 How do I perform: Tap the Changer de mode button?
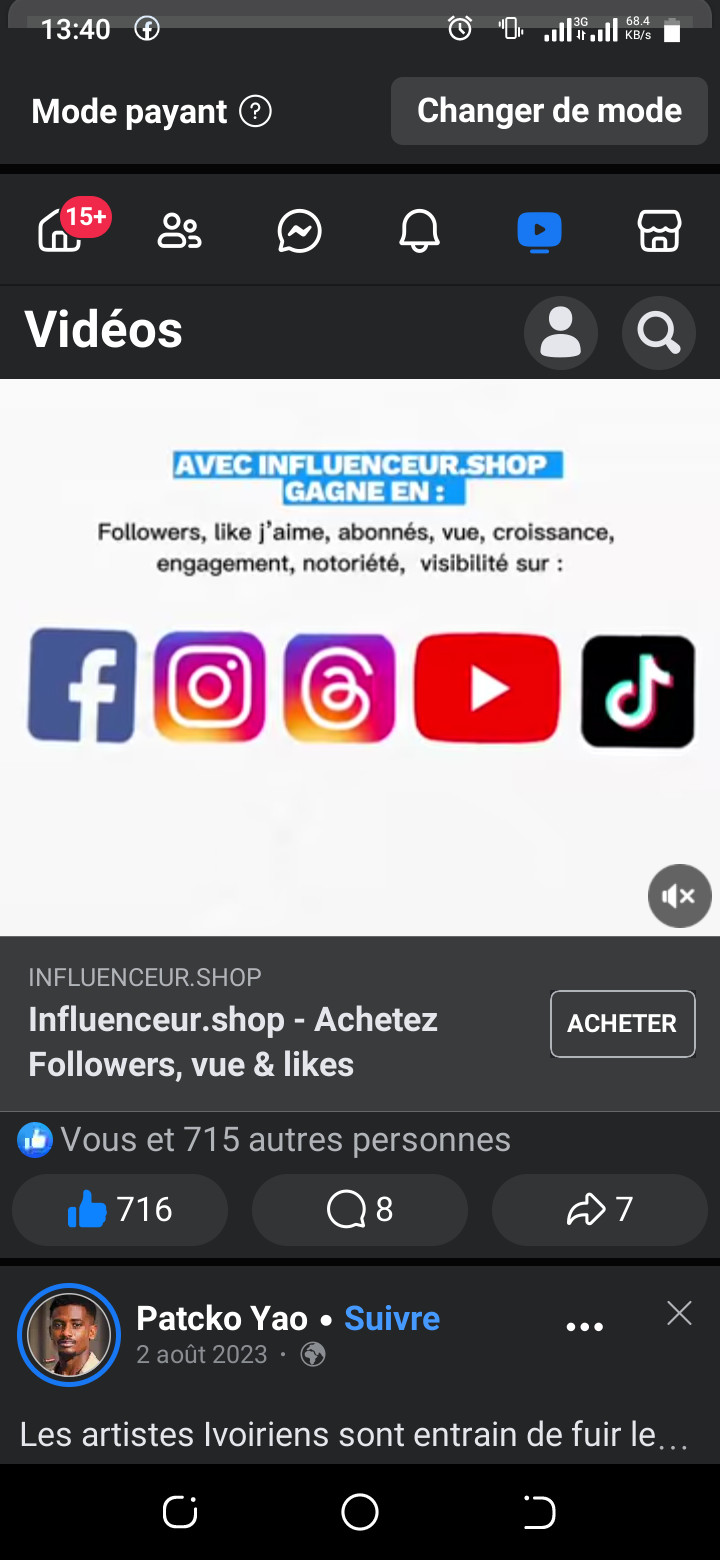pos(549,111)
